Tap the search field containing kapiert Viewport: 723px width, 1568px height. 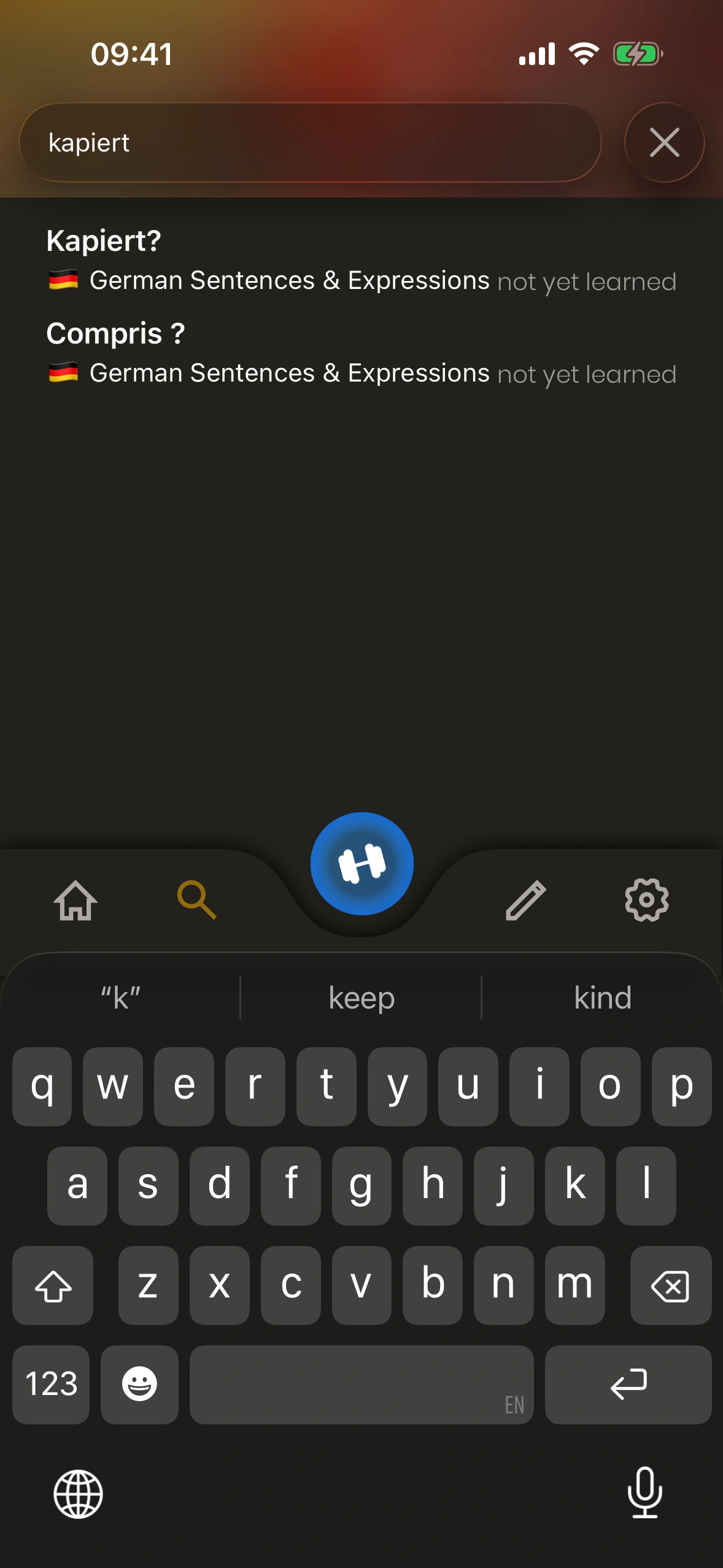click(x=310, y=143)
